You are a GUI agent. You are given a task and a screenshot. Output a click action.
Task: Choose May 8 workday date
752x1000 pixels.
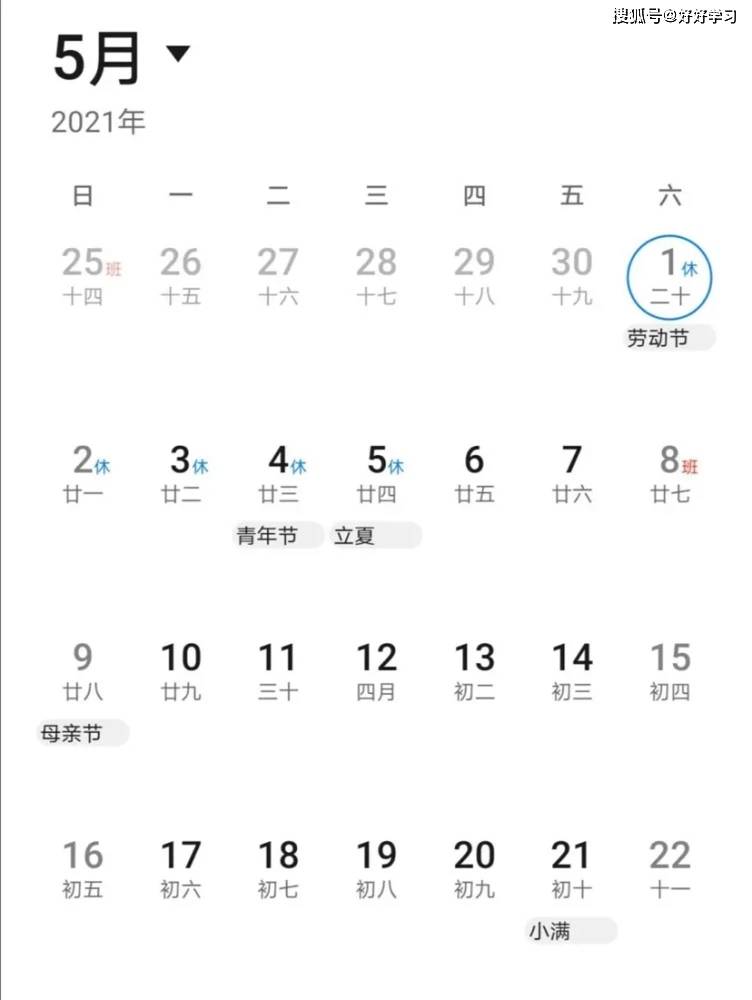click(x=669, y=472)
